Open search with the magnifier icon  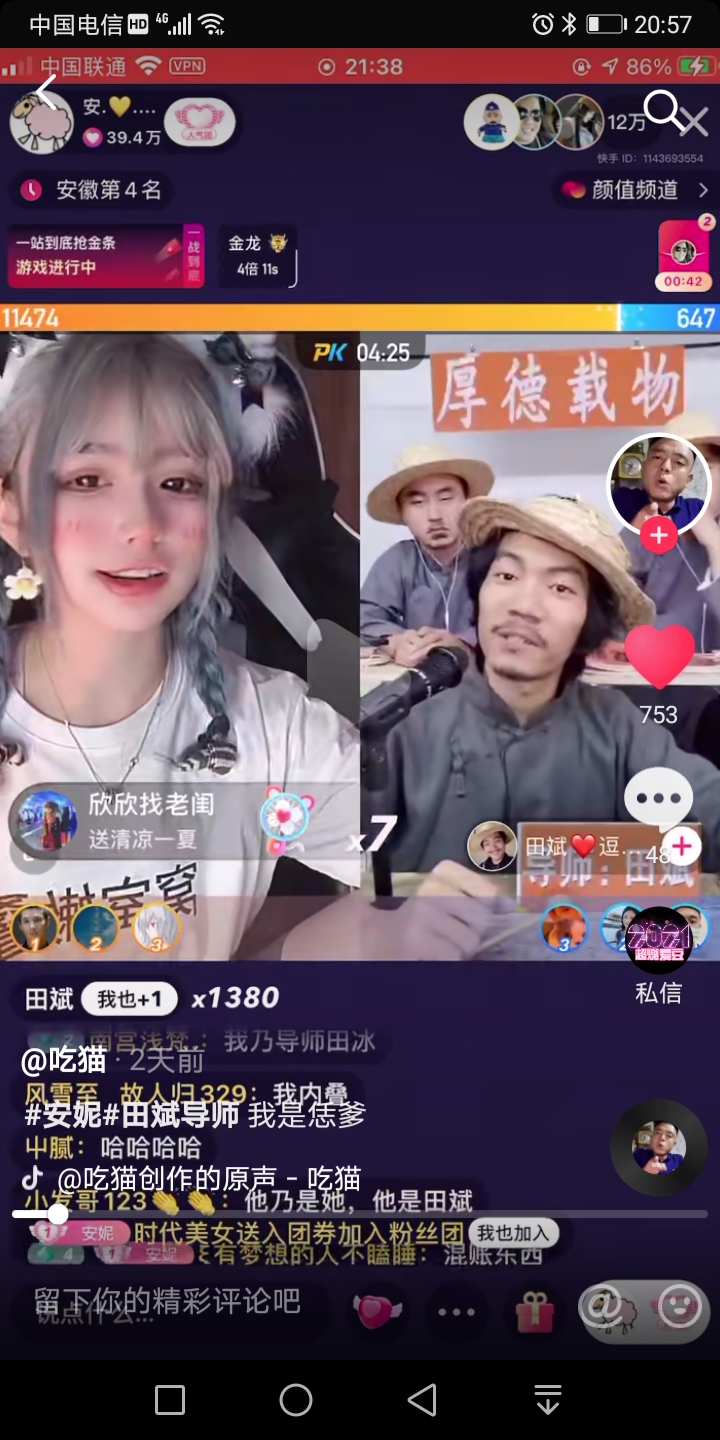tap(663, 109)
